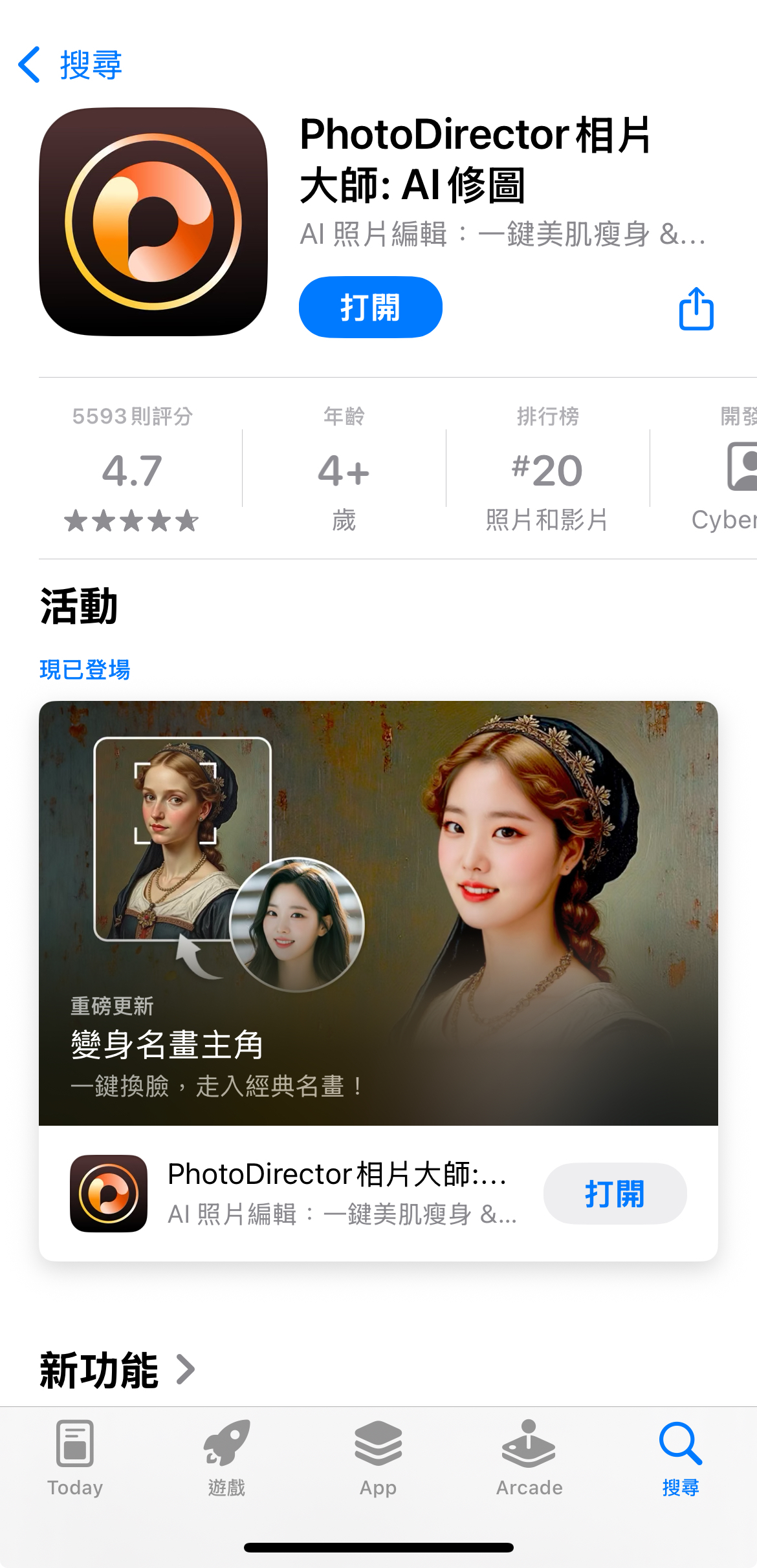
Task: View the 5593 ratings section
Action: tap(132, 470)
